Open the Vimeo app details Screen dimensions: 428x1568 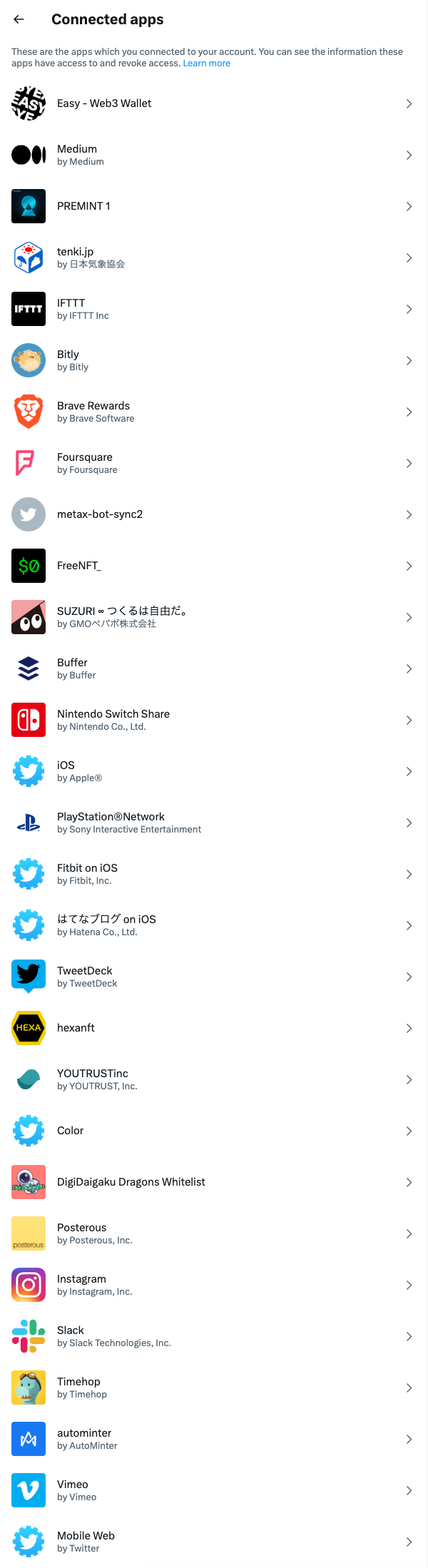213,1490
